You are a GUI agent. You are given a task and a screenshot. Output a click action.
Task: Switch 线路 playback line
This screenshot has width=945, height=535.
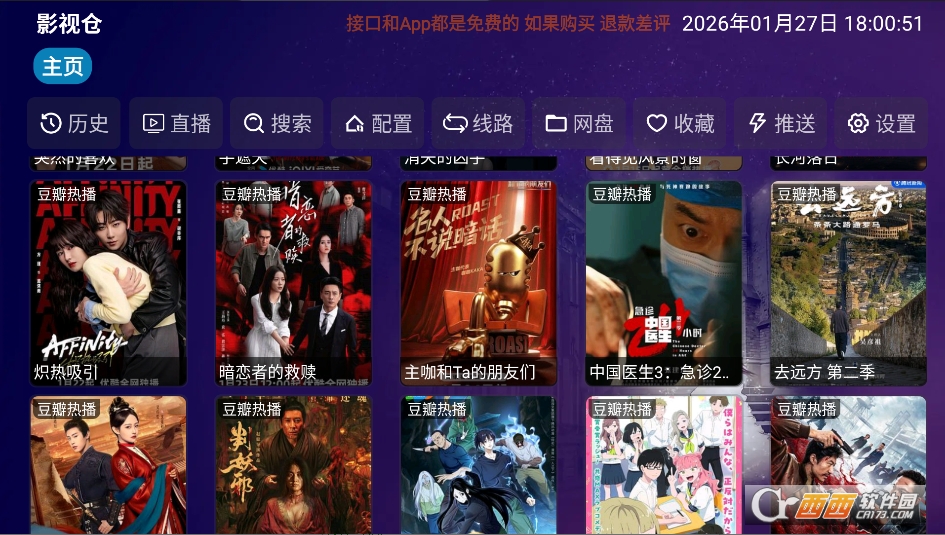click(478, 123)
